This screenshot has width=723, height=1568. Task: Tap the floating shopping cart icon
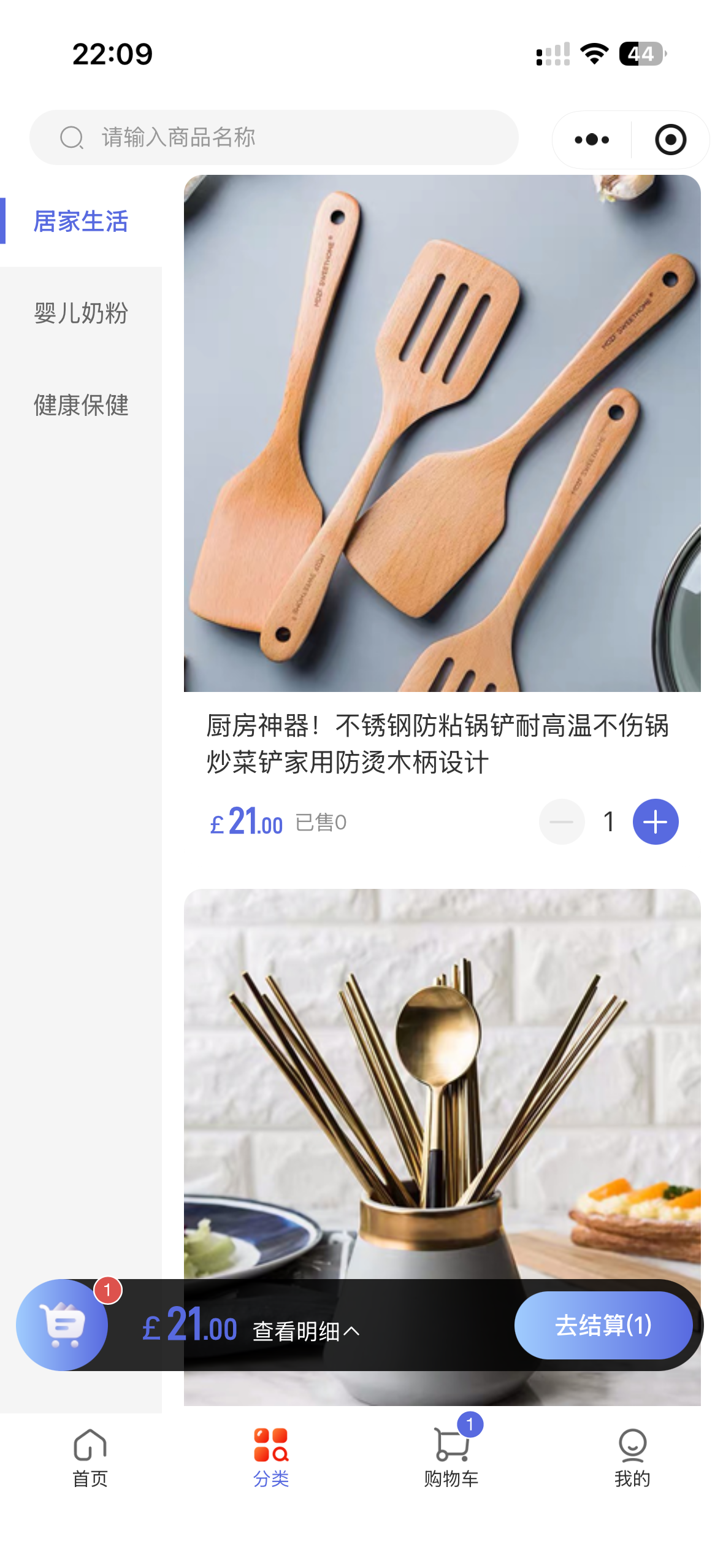pos(62,1325)
